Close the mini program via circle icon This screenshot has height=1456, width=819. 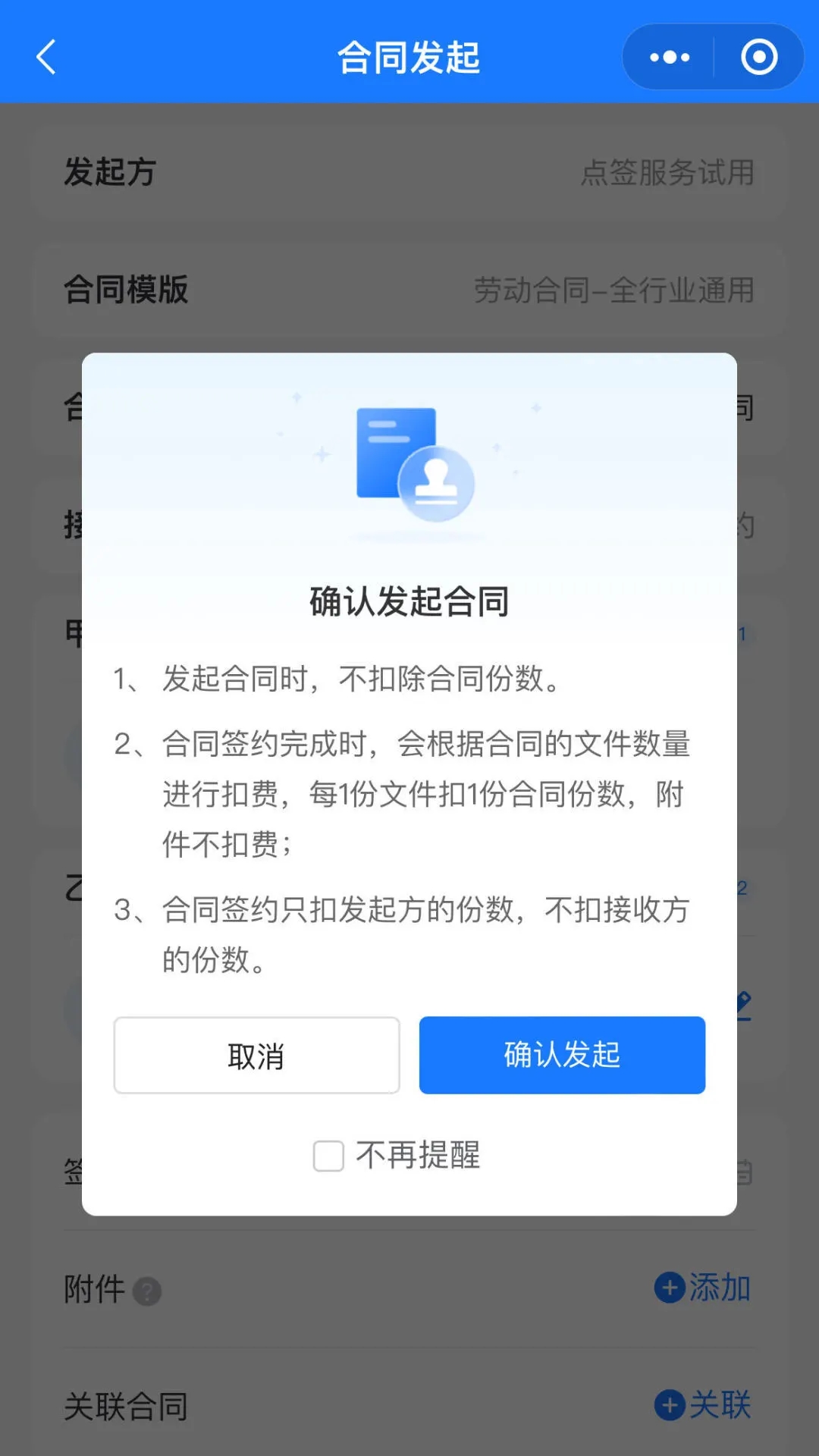(x=759, y=58)
